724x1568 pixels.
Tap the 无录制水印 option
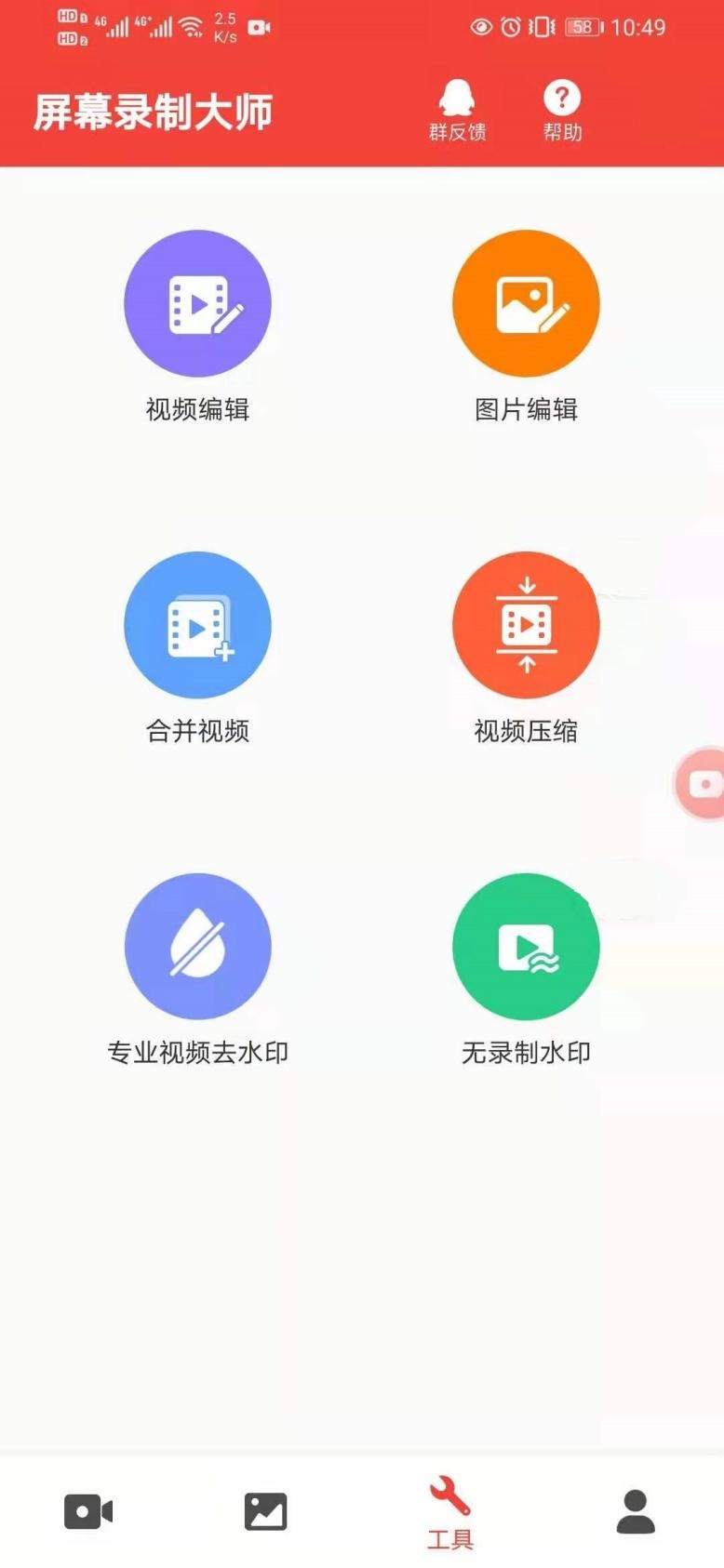pos(526,947)
